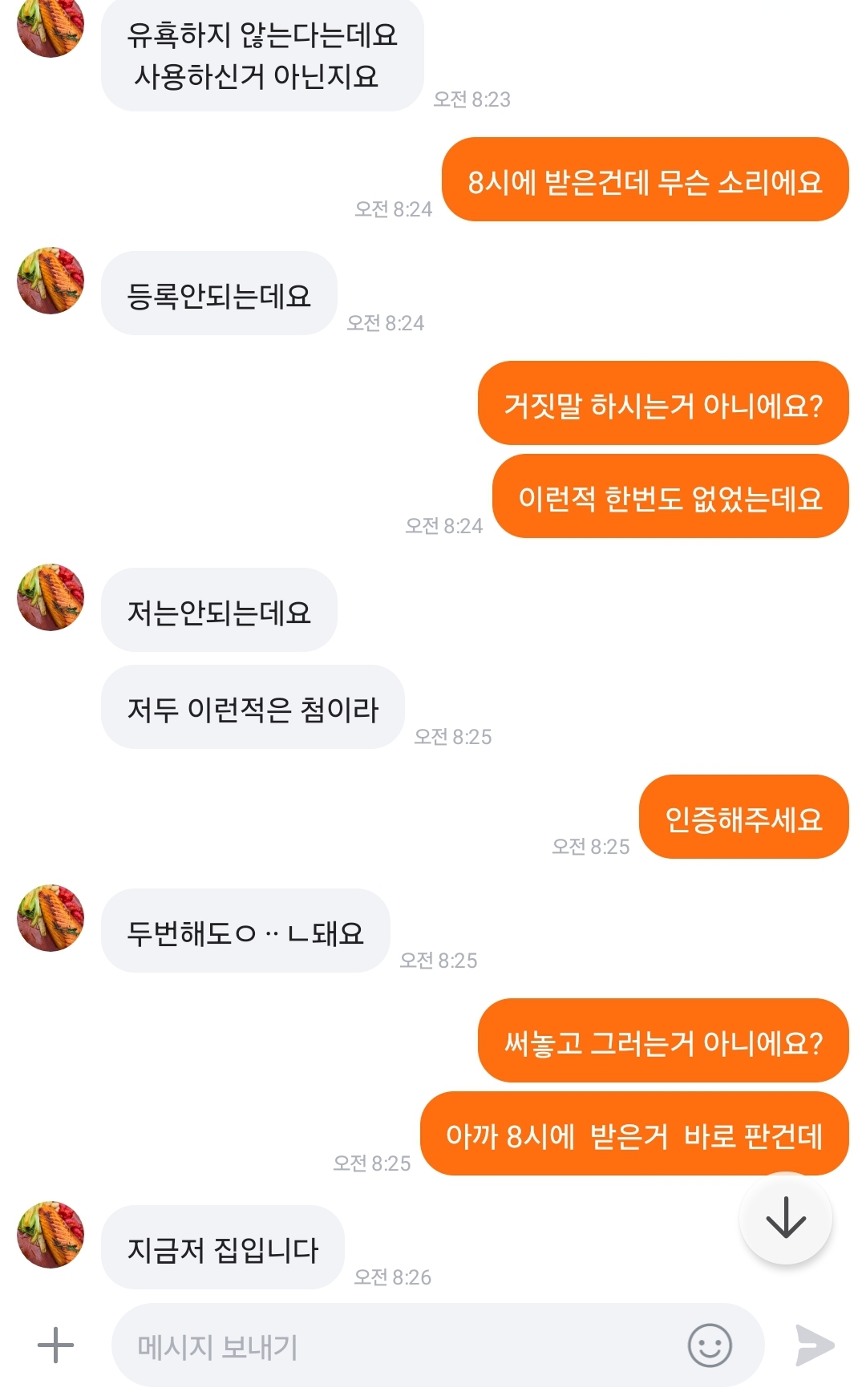Tap the plus icon to attach content
Viewport: 866px width, 1400px height.
coord(55,1345)
